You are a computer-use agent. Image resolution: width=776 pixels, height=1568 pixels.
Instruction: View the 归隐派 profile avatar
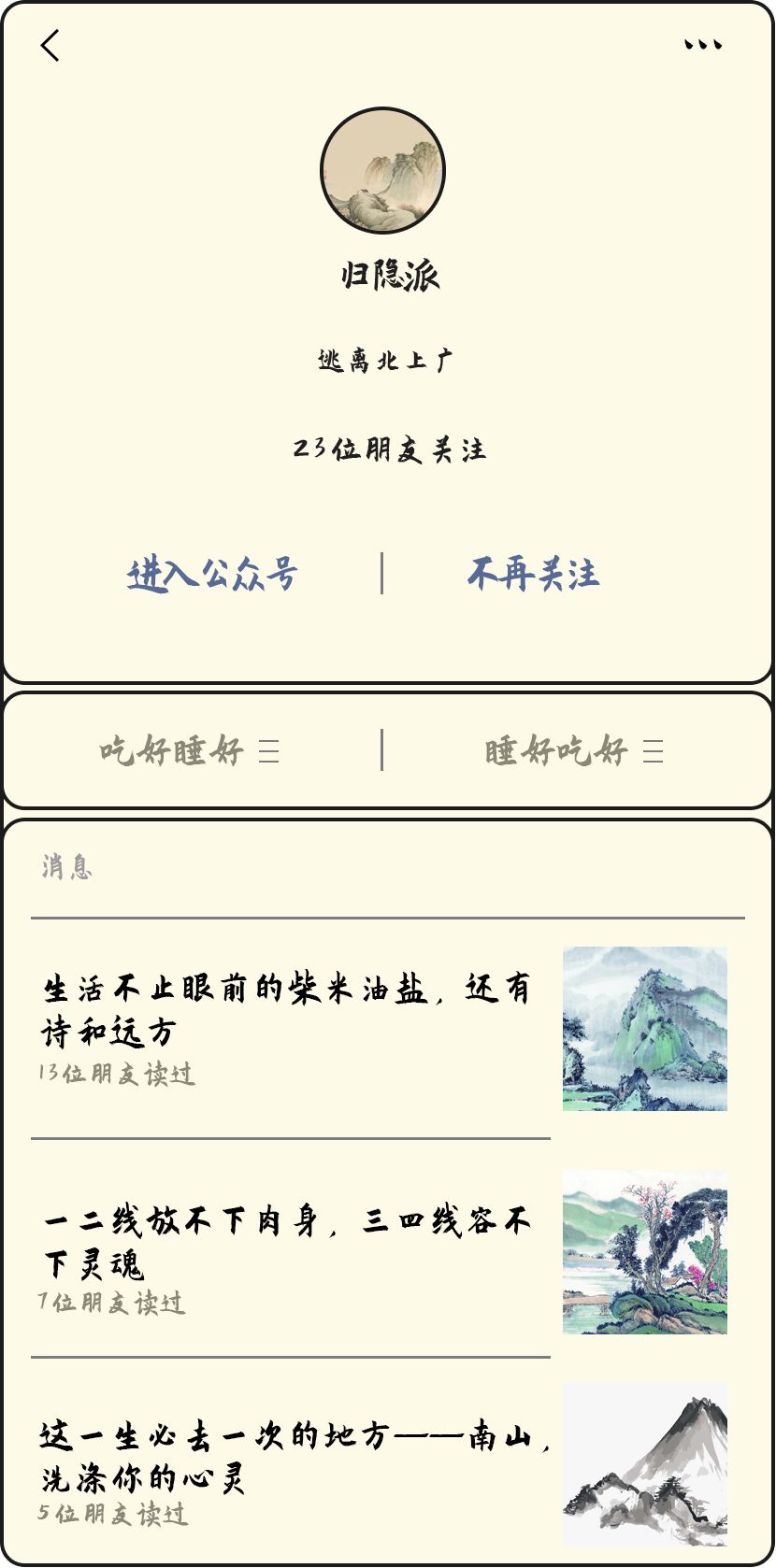(382, 171)
